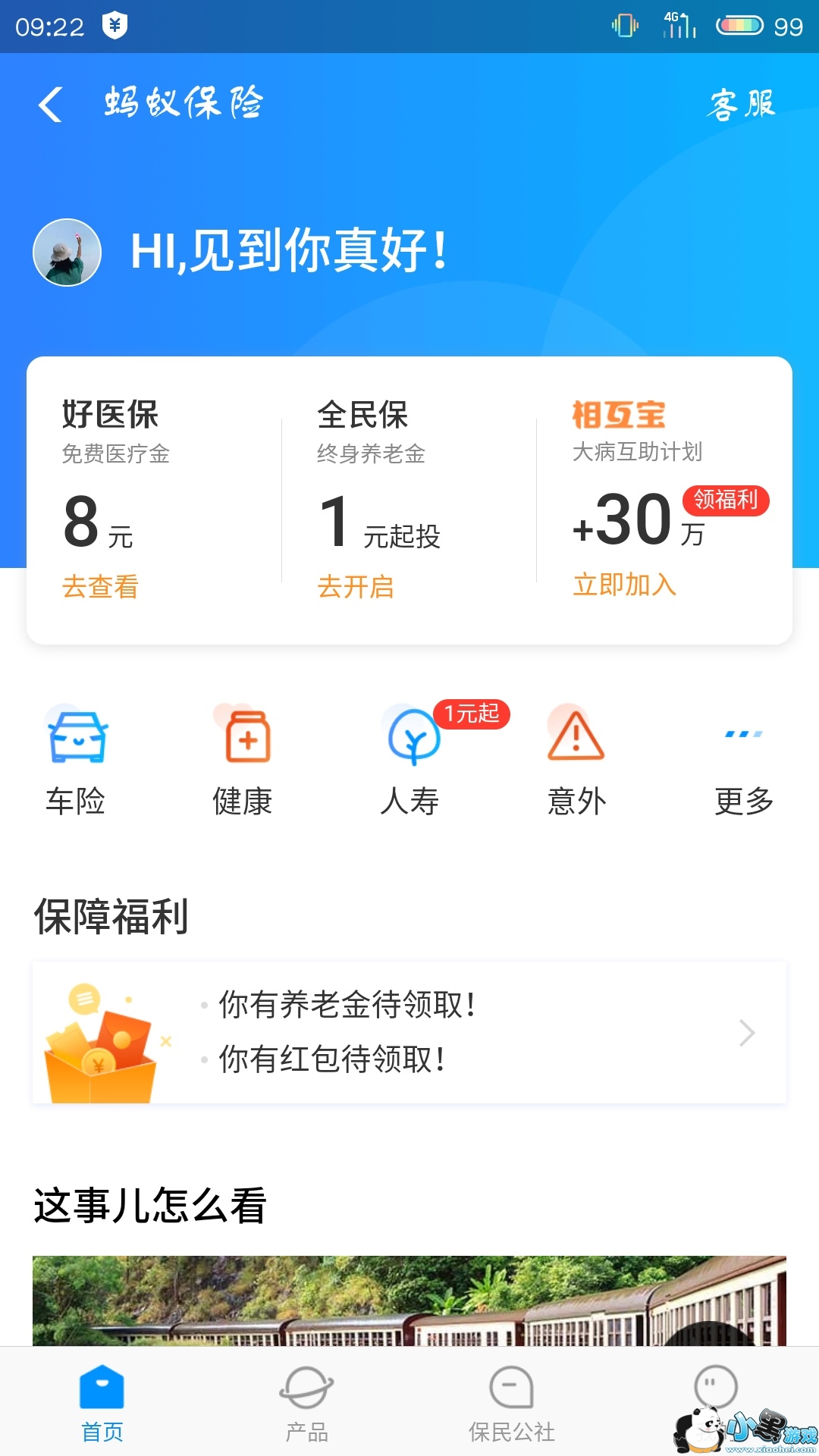Tap 去查看 under 好医保
The height and width of the screenshot is (1456, 819).
[x=100, y=586]
